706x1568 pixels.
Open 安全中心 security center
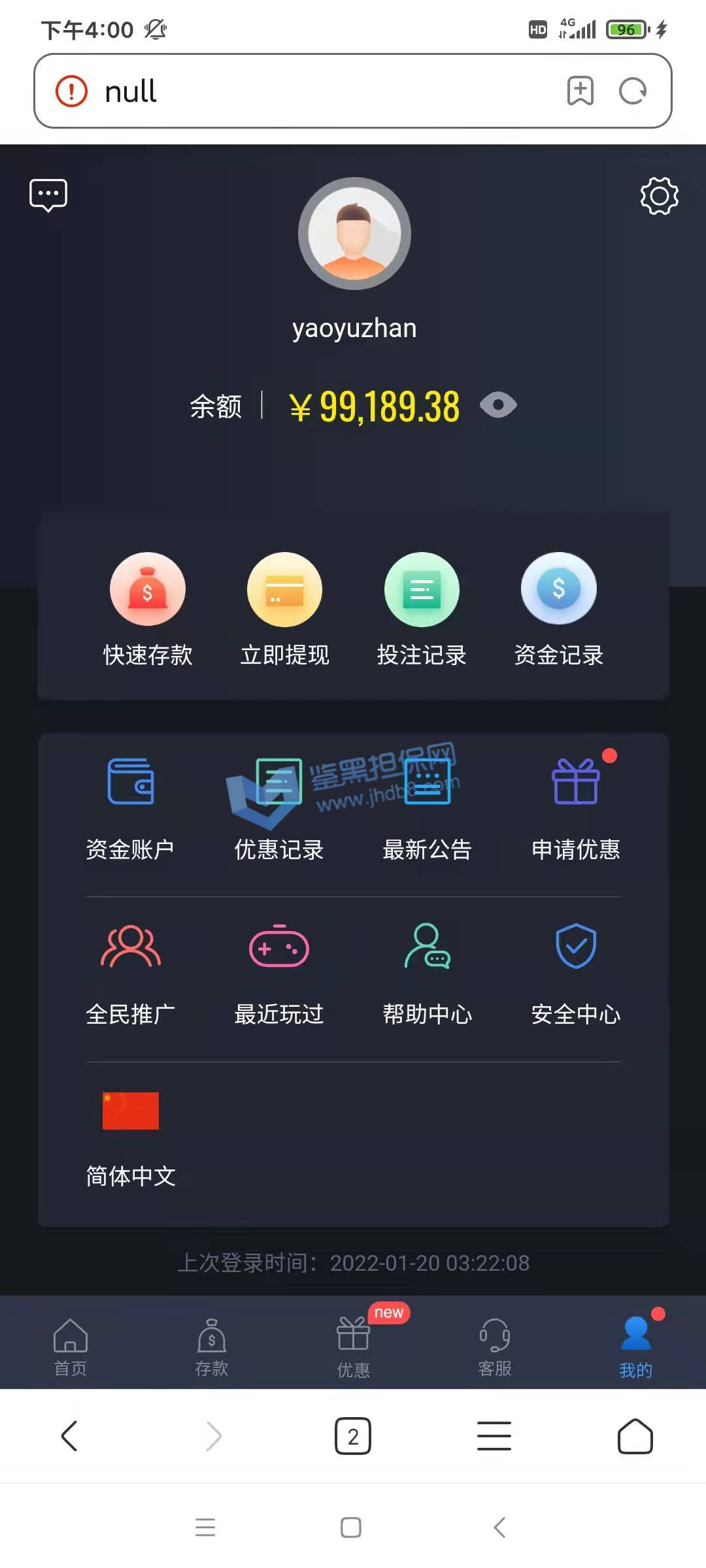coord(576,973)
